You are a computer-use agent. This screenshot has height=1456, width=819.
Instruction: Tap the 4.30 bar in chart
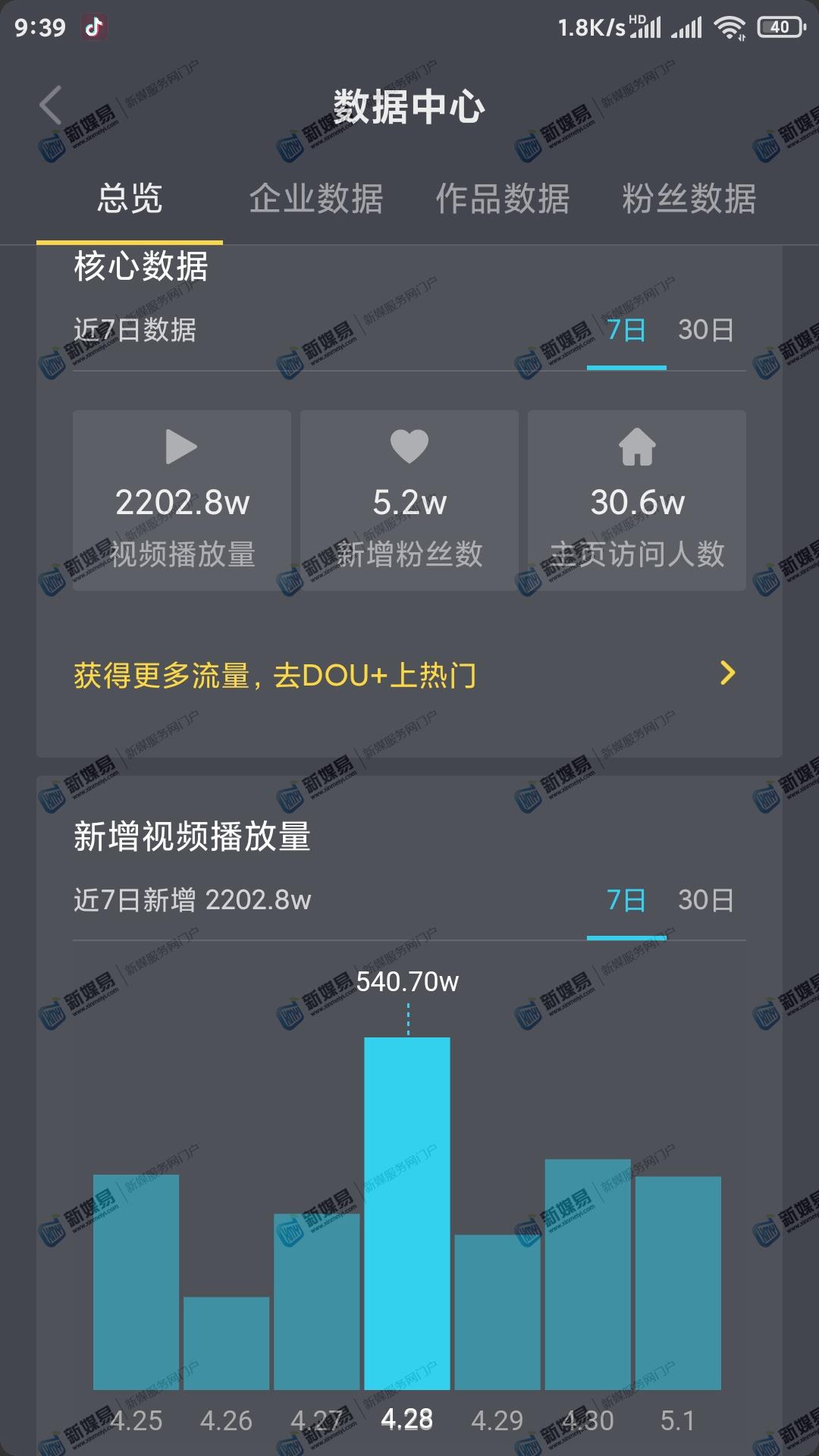pos(588,1274)
